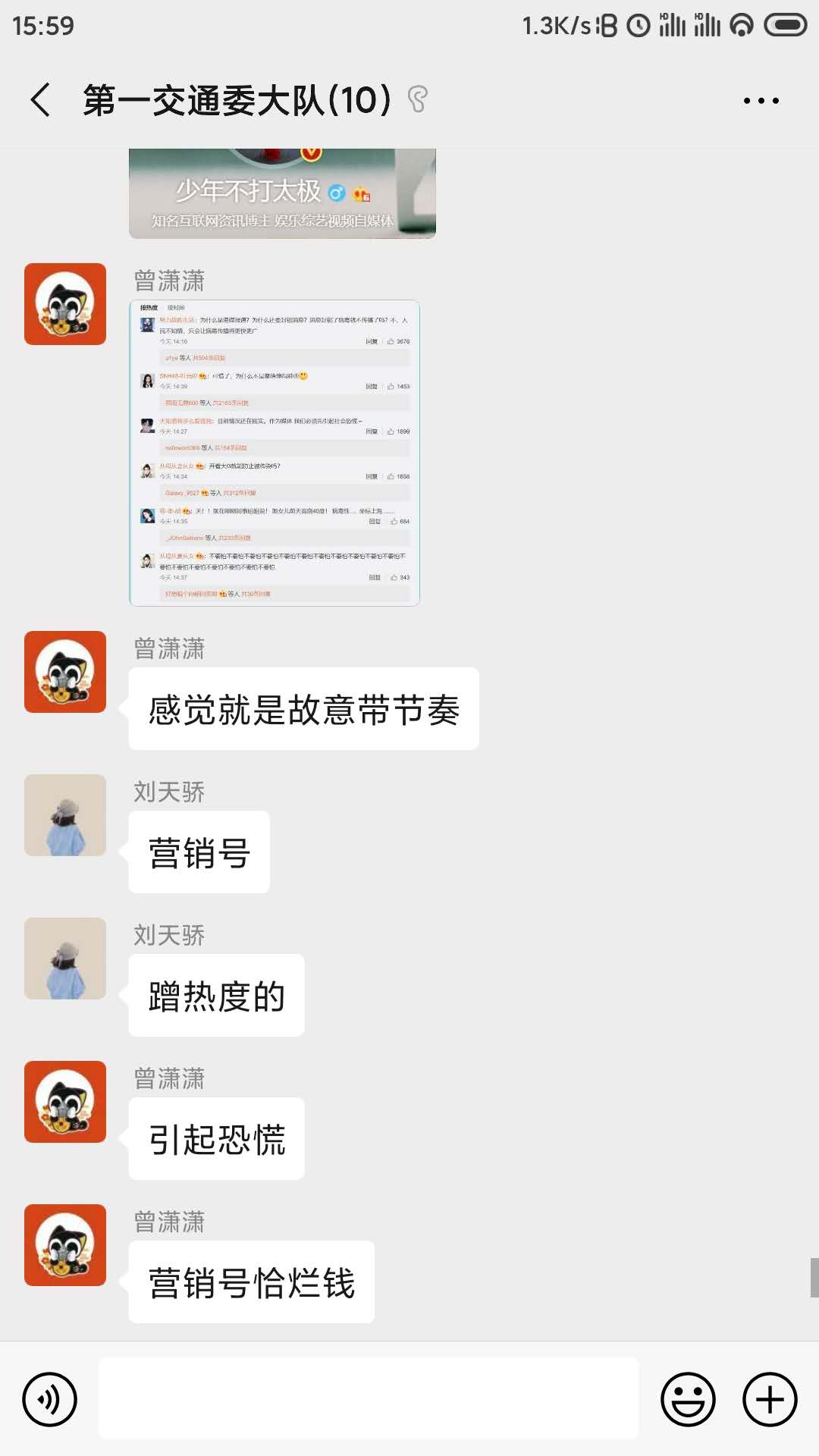The image size is (819, 1456).
Task: Tap 刘天骄's avatar beside 营销号
Action: pyautogui.click(x=65, y=815)
